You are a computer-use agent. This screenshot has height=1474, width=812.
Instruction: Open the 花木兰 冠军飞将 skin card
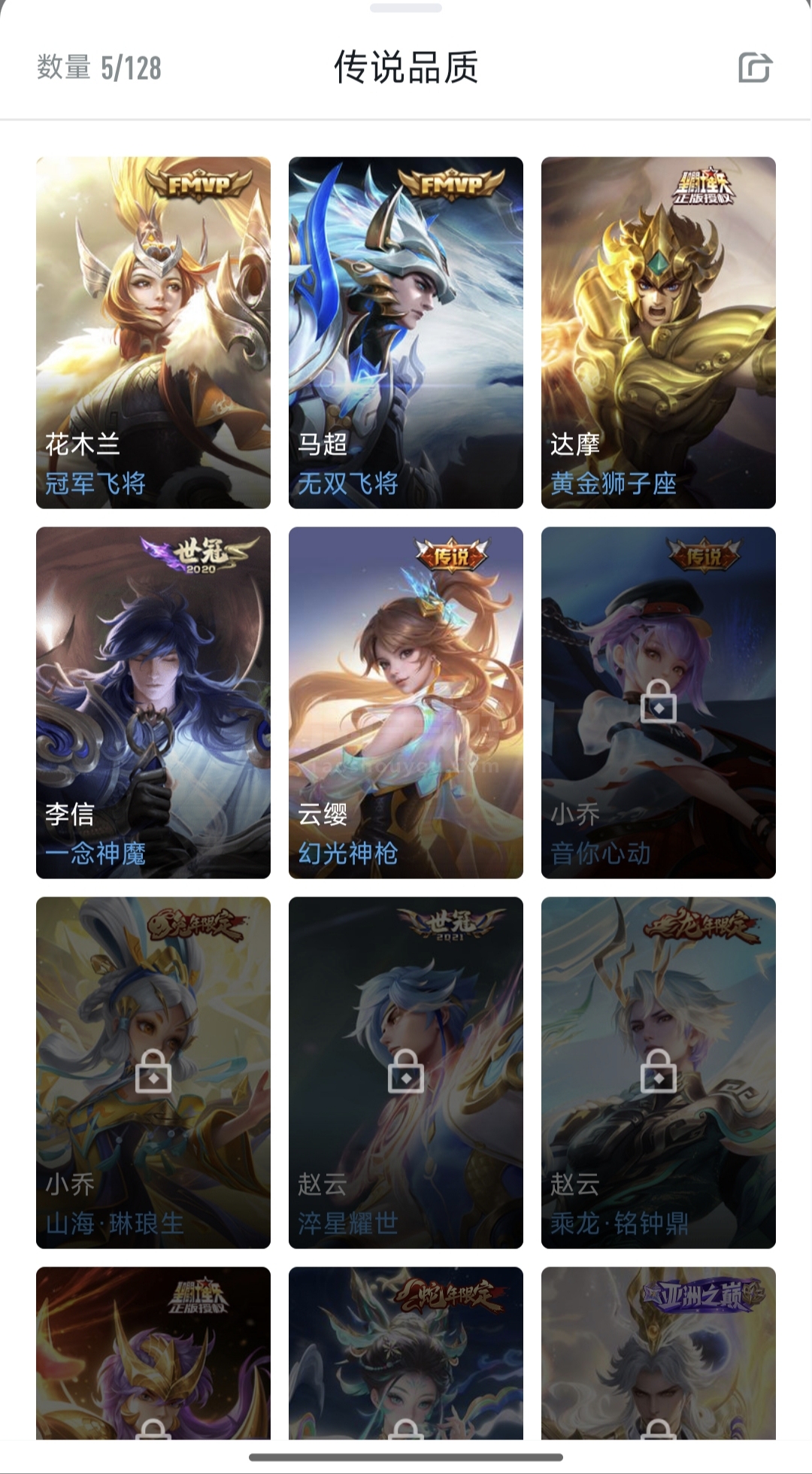point(153,332)
